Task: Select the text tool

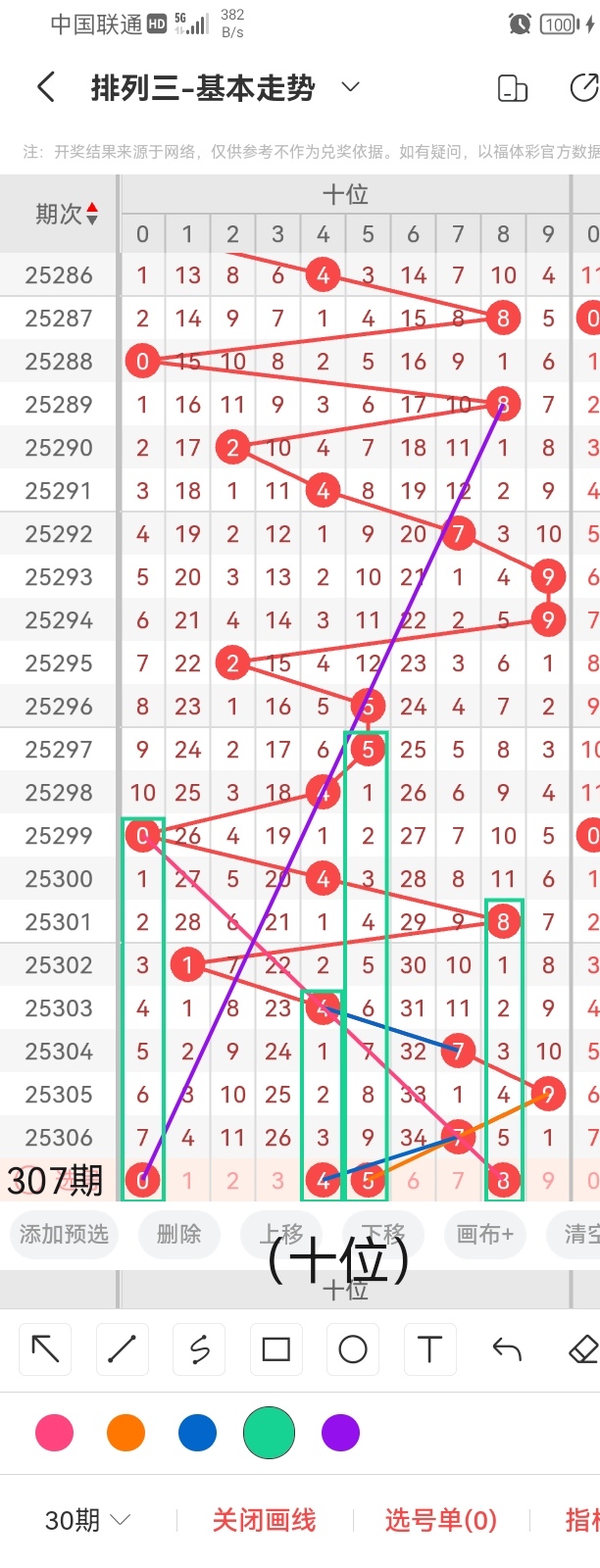Action: 429,1349
